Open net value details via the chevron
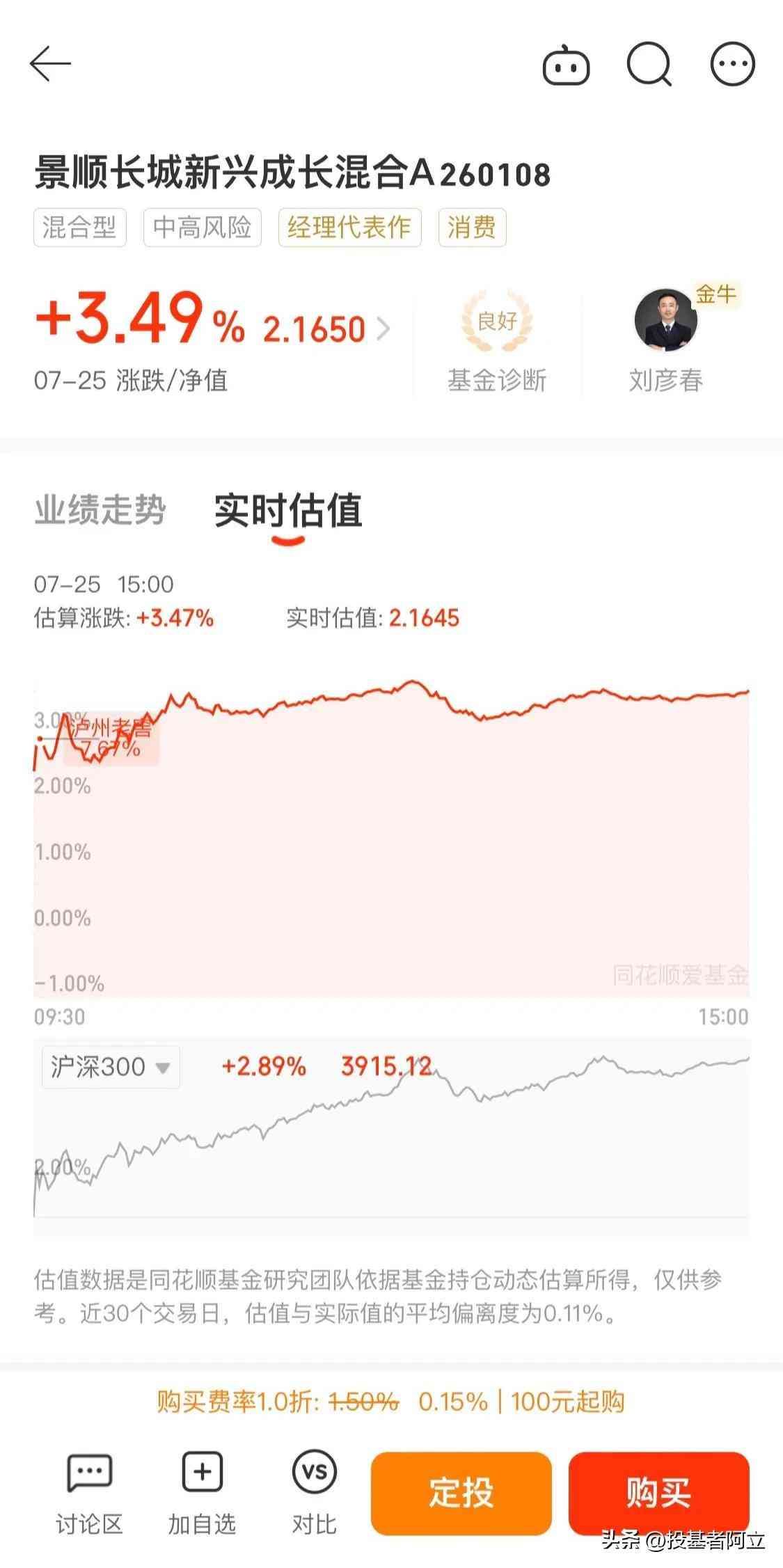 click(x=382, y=327)
